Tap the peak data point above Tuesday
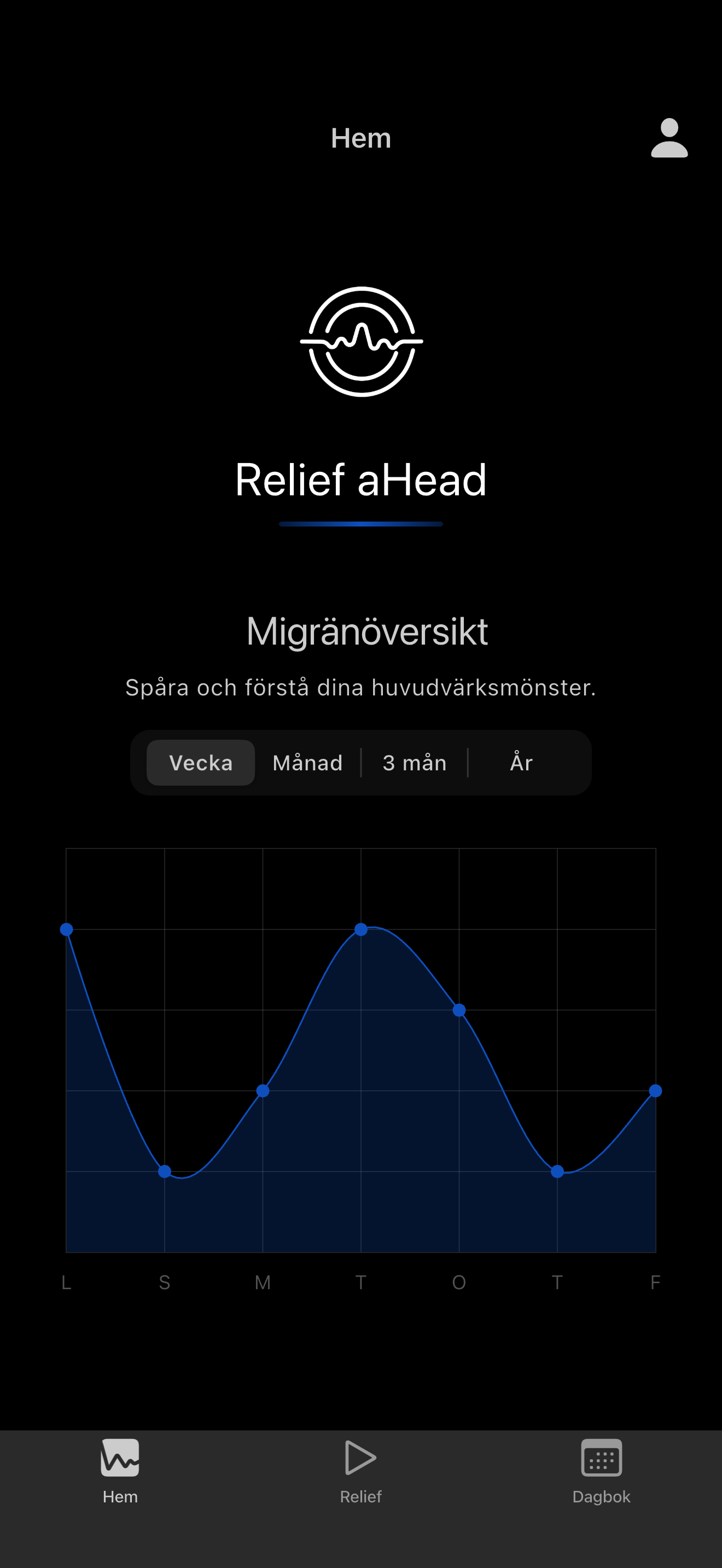This screenshot has width=722, height=1568. pyautogui.click(x=362, y=928)
